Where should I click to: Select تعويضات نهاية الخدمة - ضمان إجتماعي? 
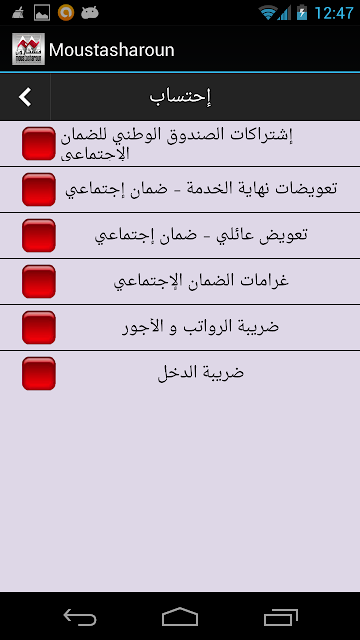coord(180,189)
